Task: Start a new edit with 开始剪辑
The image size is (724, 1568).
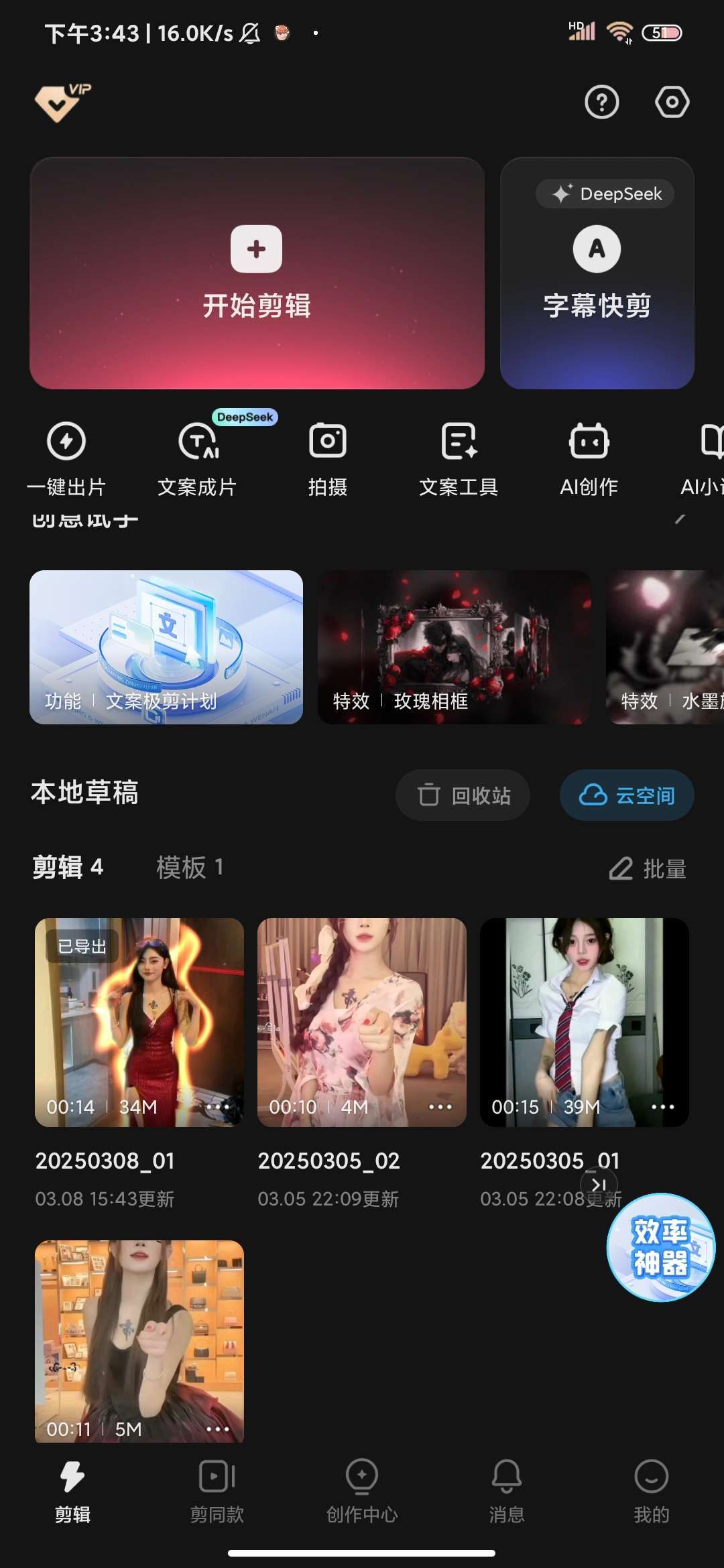Action: point(257,273)
